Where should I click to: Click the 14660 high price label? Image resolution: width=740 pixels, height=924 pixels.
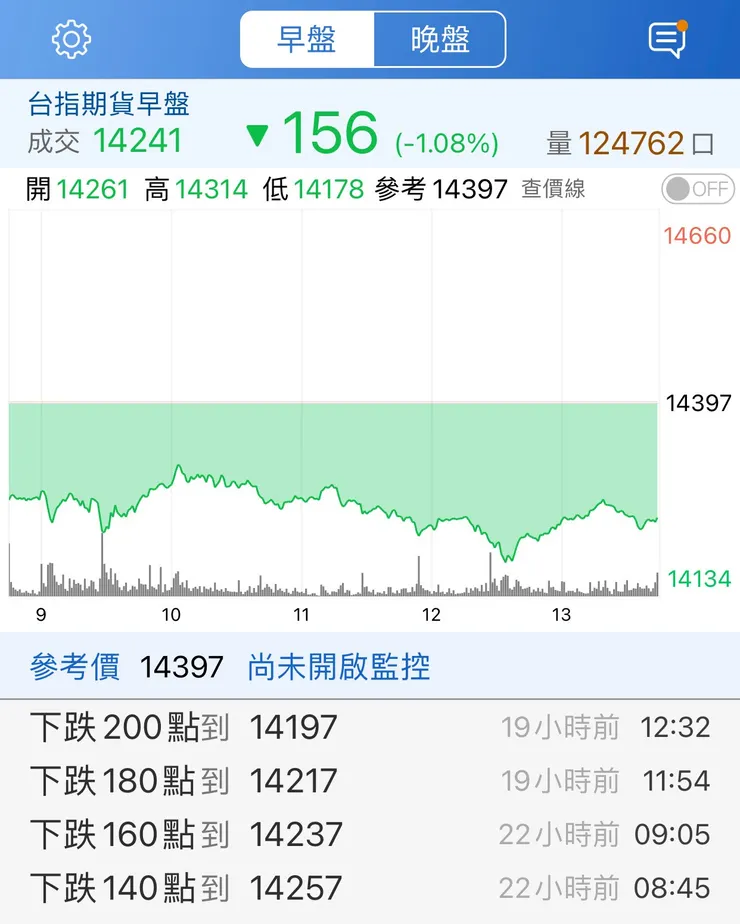click(x=697, y=237)
